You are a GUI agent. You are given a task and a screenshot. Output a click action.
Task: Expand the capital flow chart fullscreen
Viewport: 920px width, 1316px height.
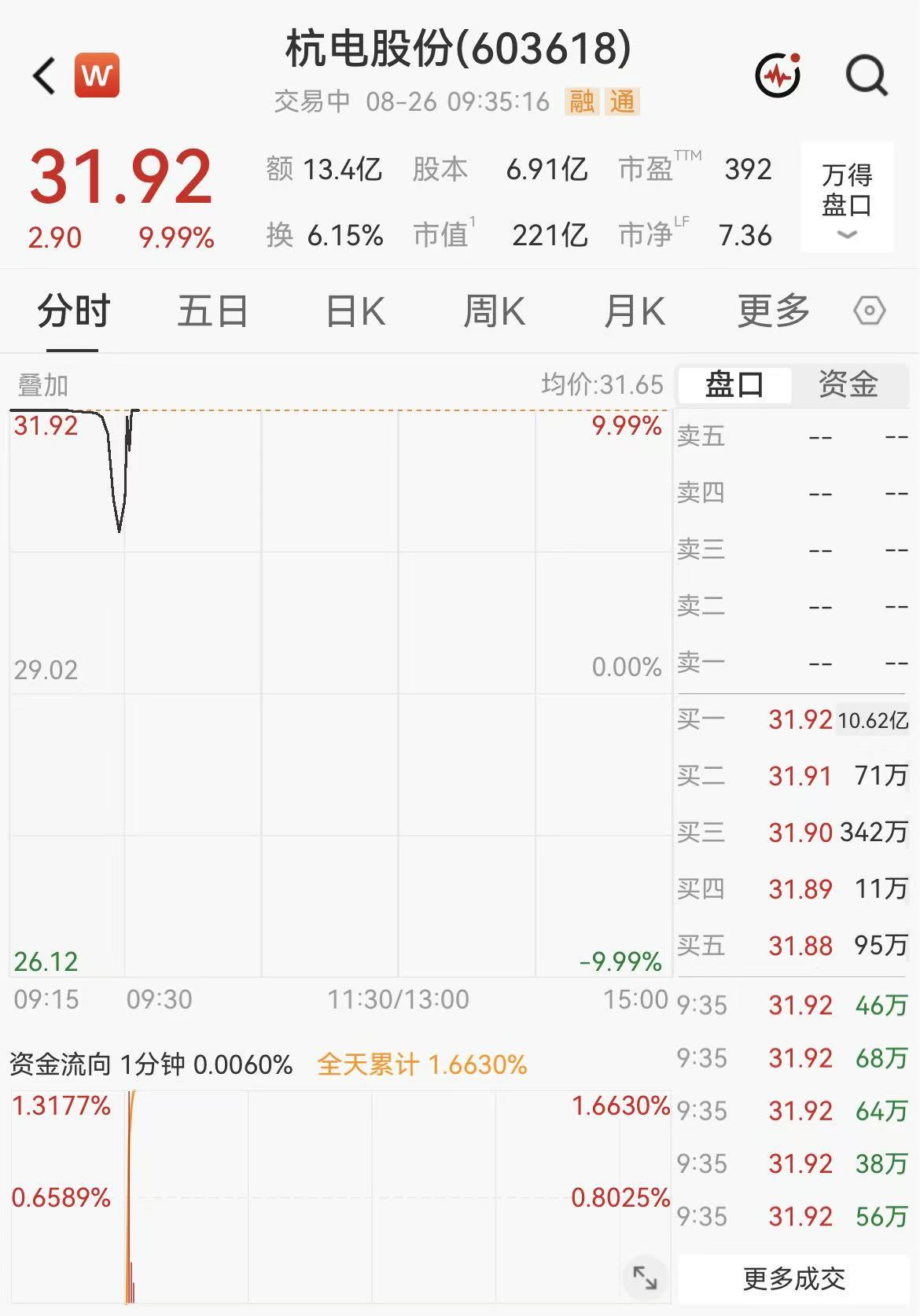point(645,1277)
